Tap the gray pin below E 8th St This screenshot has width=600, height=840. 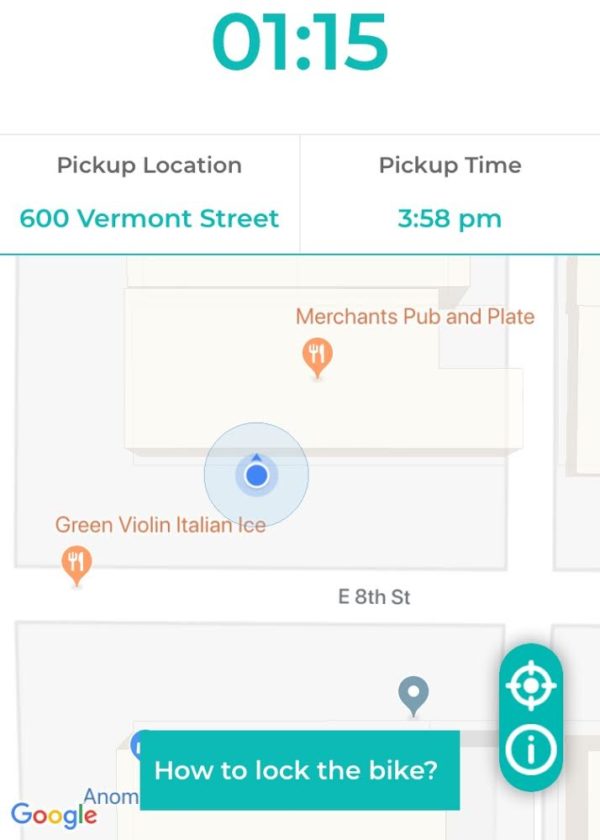click(413, 693)
